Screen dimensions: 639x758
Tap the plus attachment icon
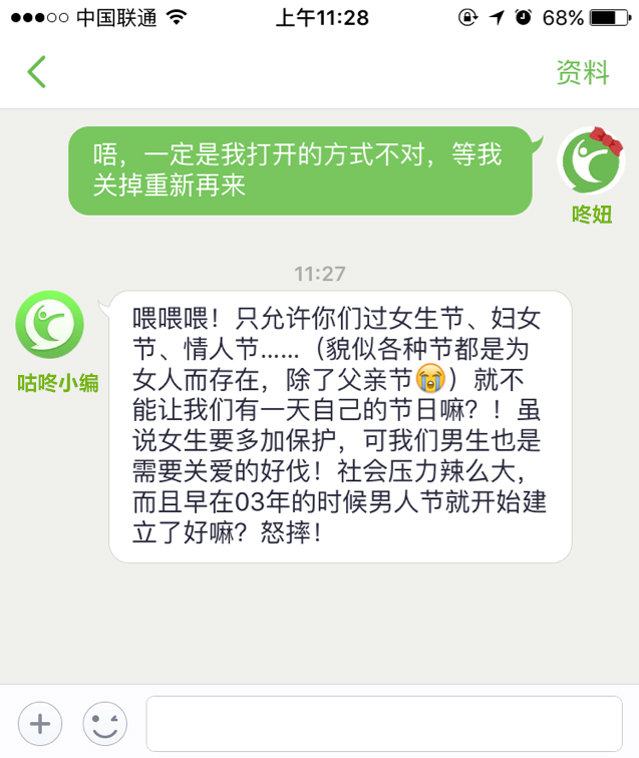(x=40, y=723)
